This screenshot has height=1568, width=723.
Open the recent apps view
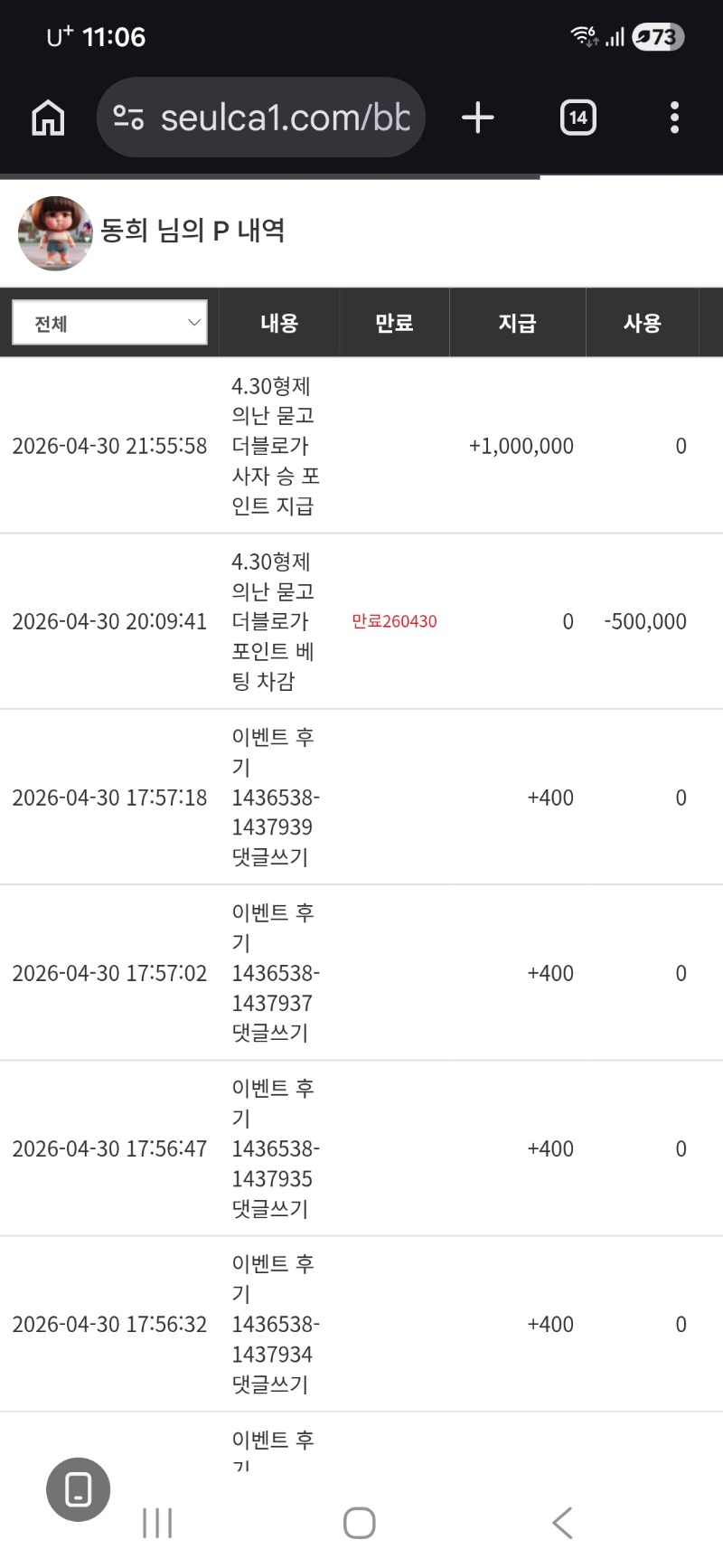(x=157, y=1523)
